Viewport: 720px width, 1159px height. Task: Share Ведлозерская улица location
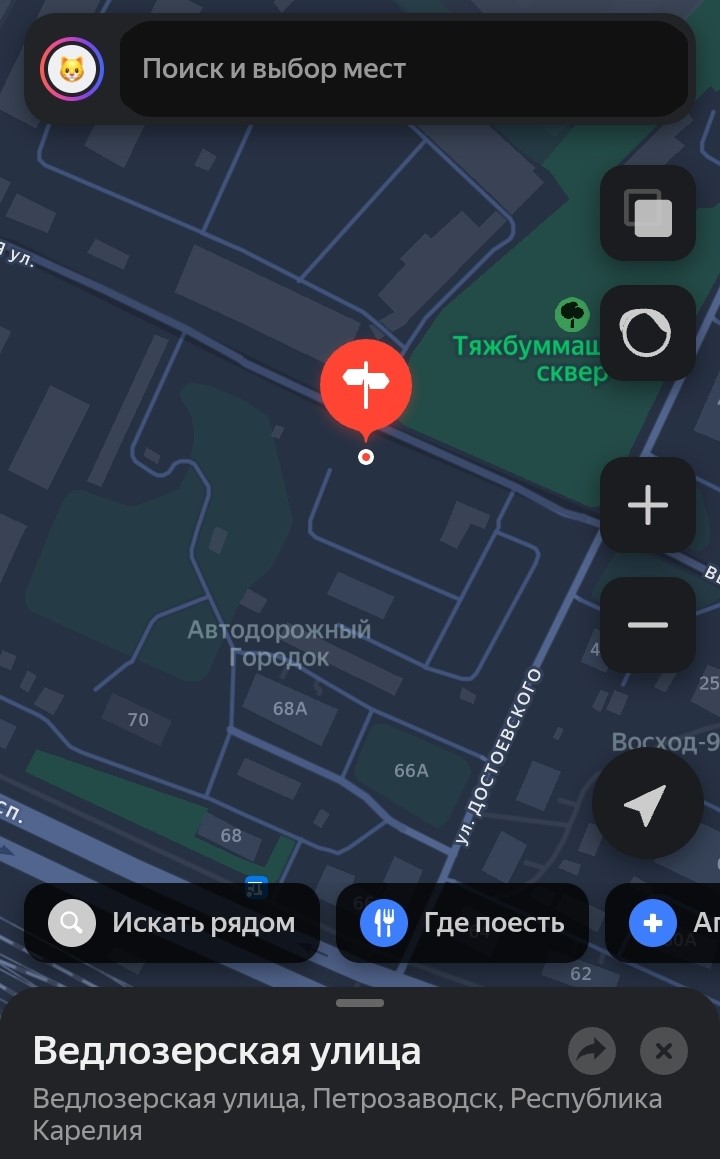592,1051
